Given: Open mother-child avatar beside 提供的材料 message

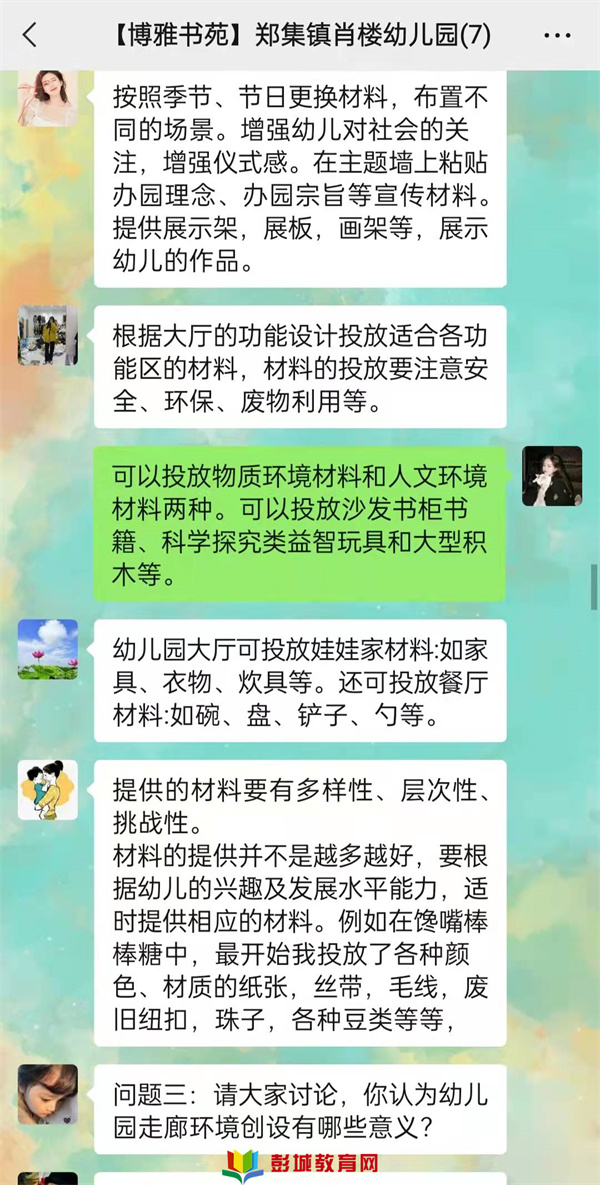Looking at the screenshot, I should (48, 790).
